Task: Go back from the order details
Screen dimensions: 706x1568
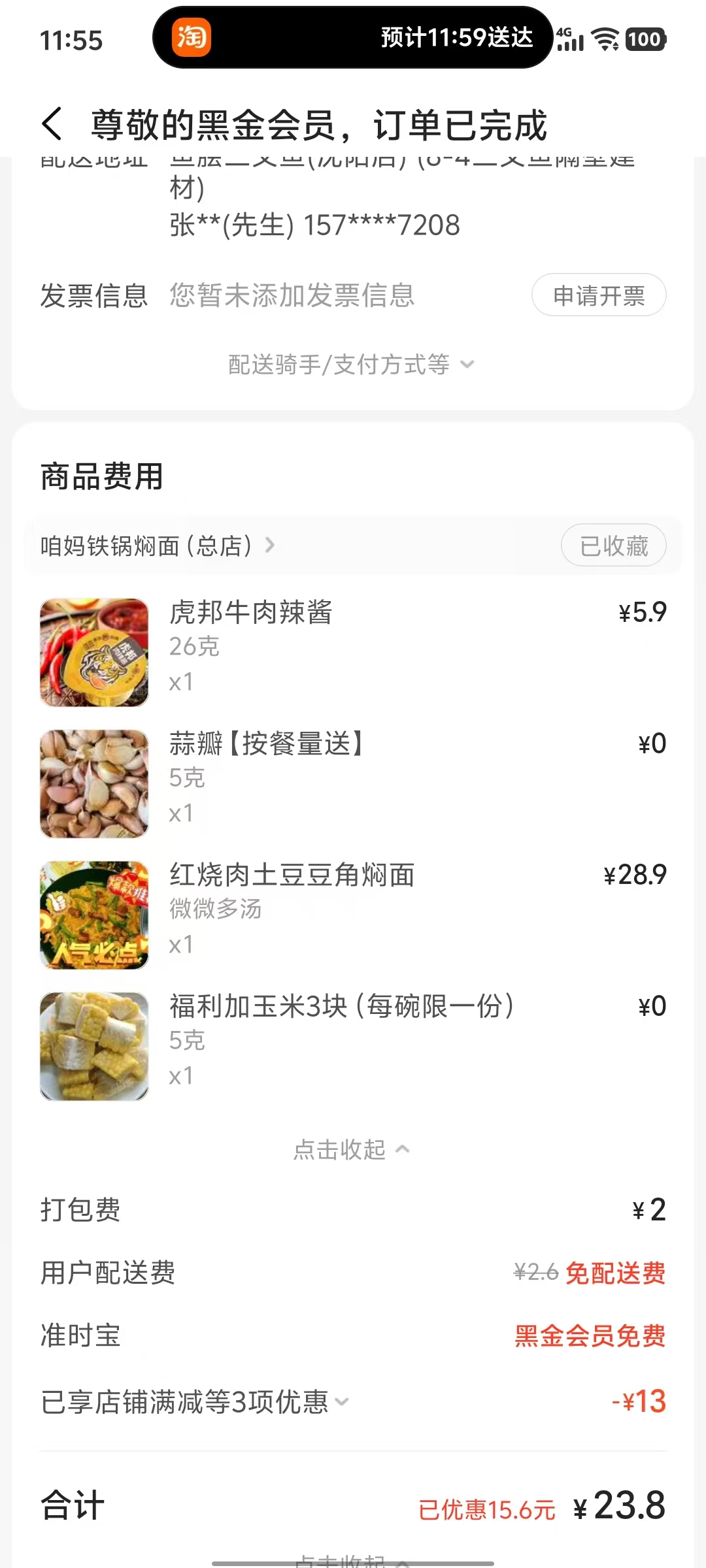Action: 52,124
